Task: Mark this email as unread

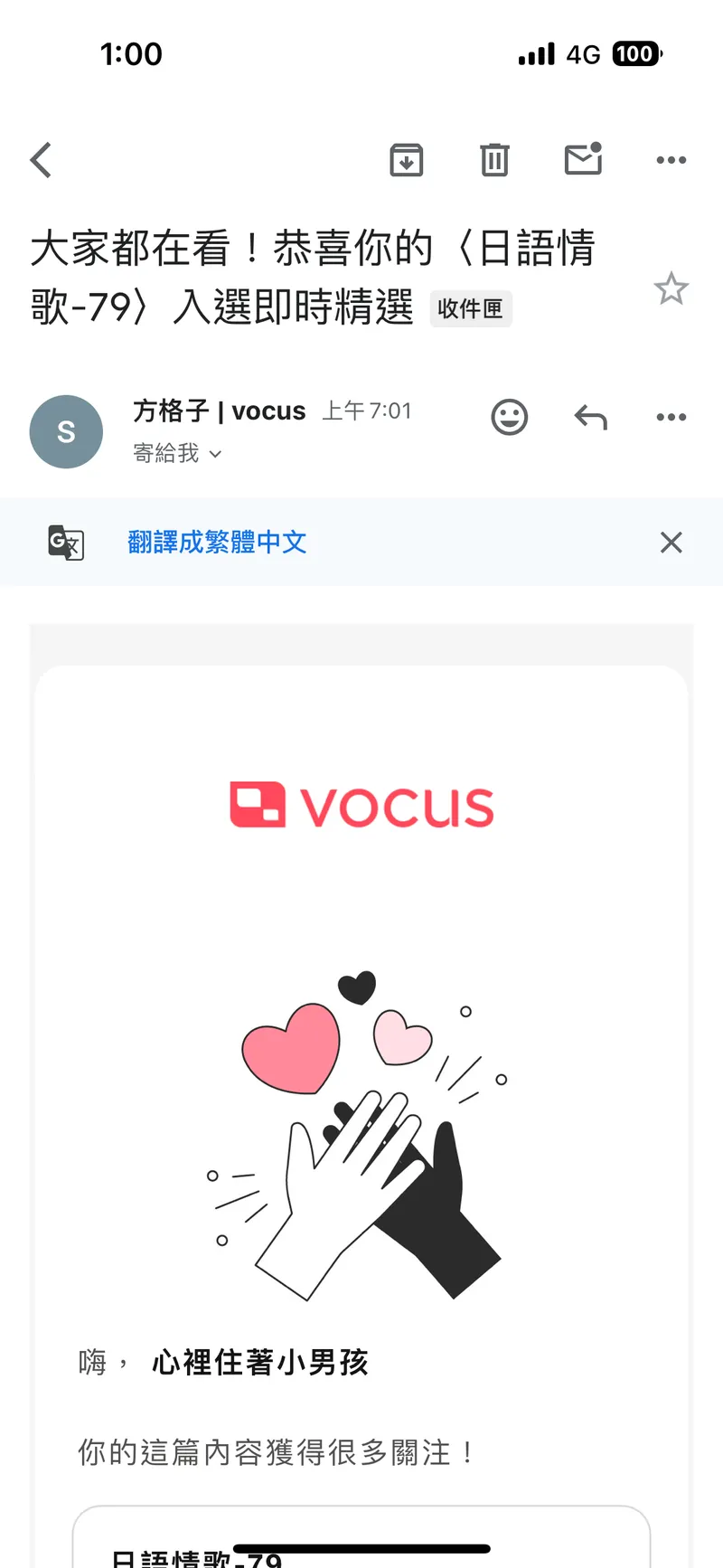Action: (x=583, y=159)
